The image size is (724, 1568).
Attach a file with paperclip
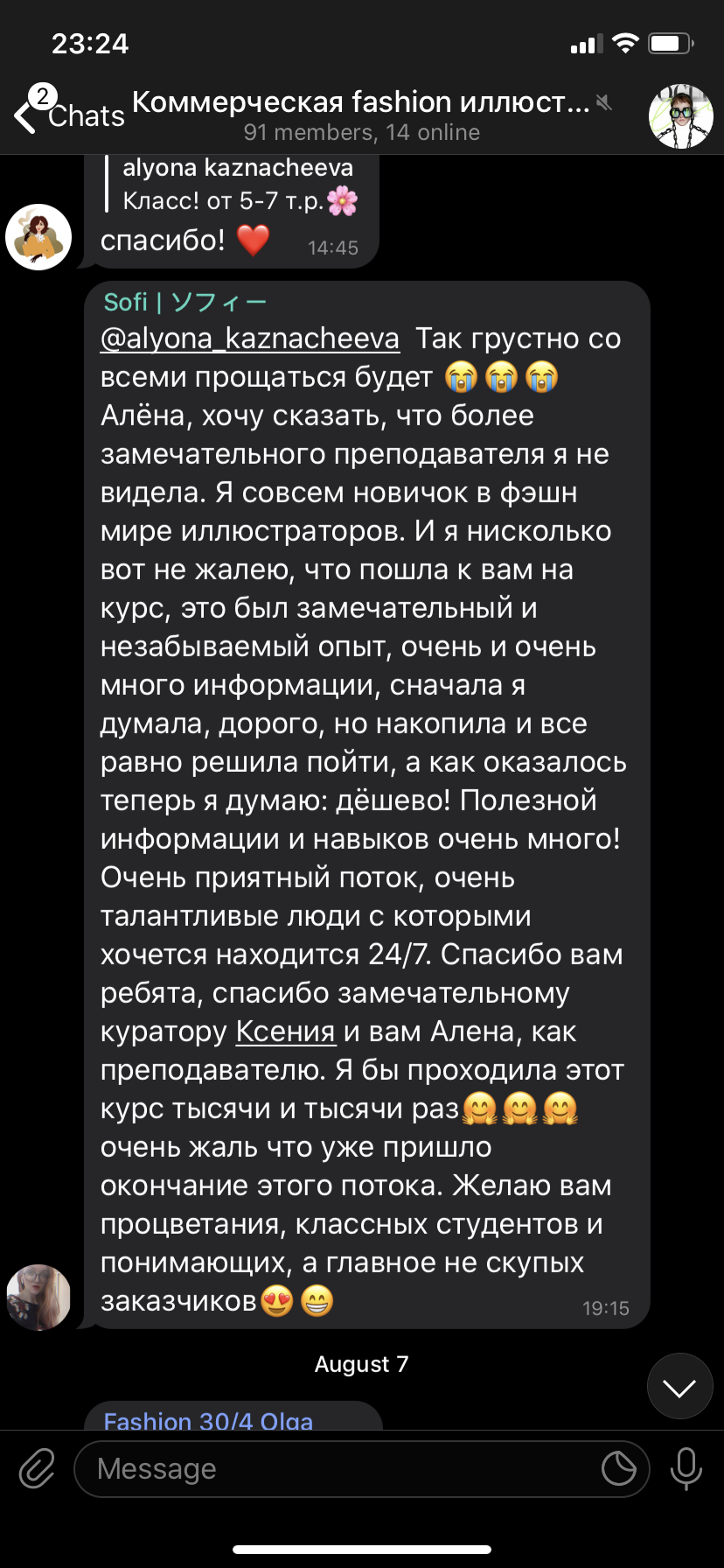pyautogui.click(x=37, y=1469)
